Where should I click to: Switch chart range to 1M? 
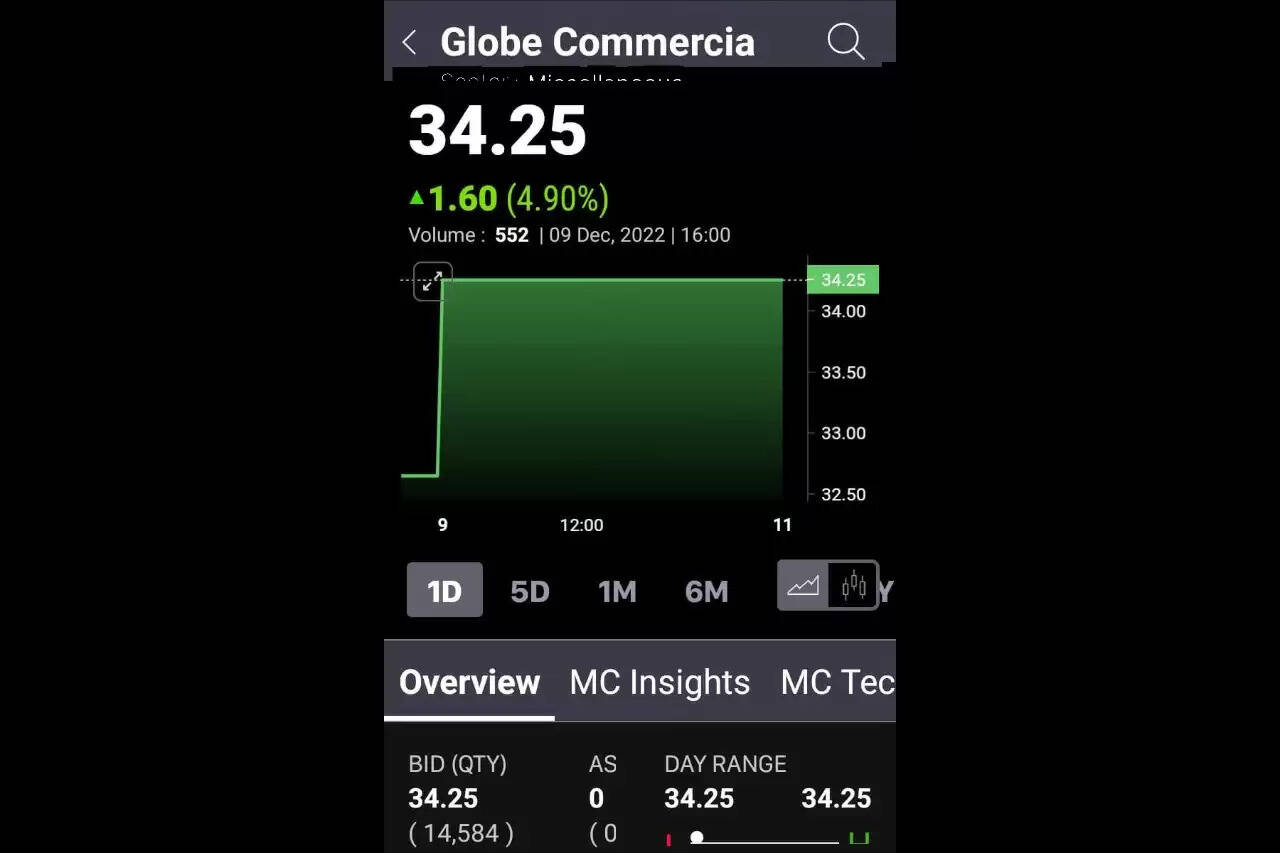(x=617, y=591)
